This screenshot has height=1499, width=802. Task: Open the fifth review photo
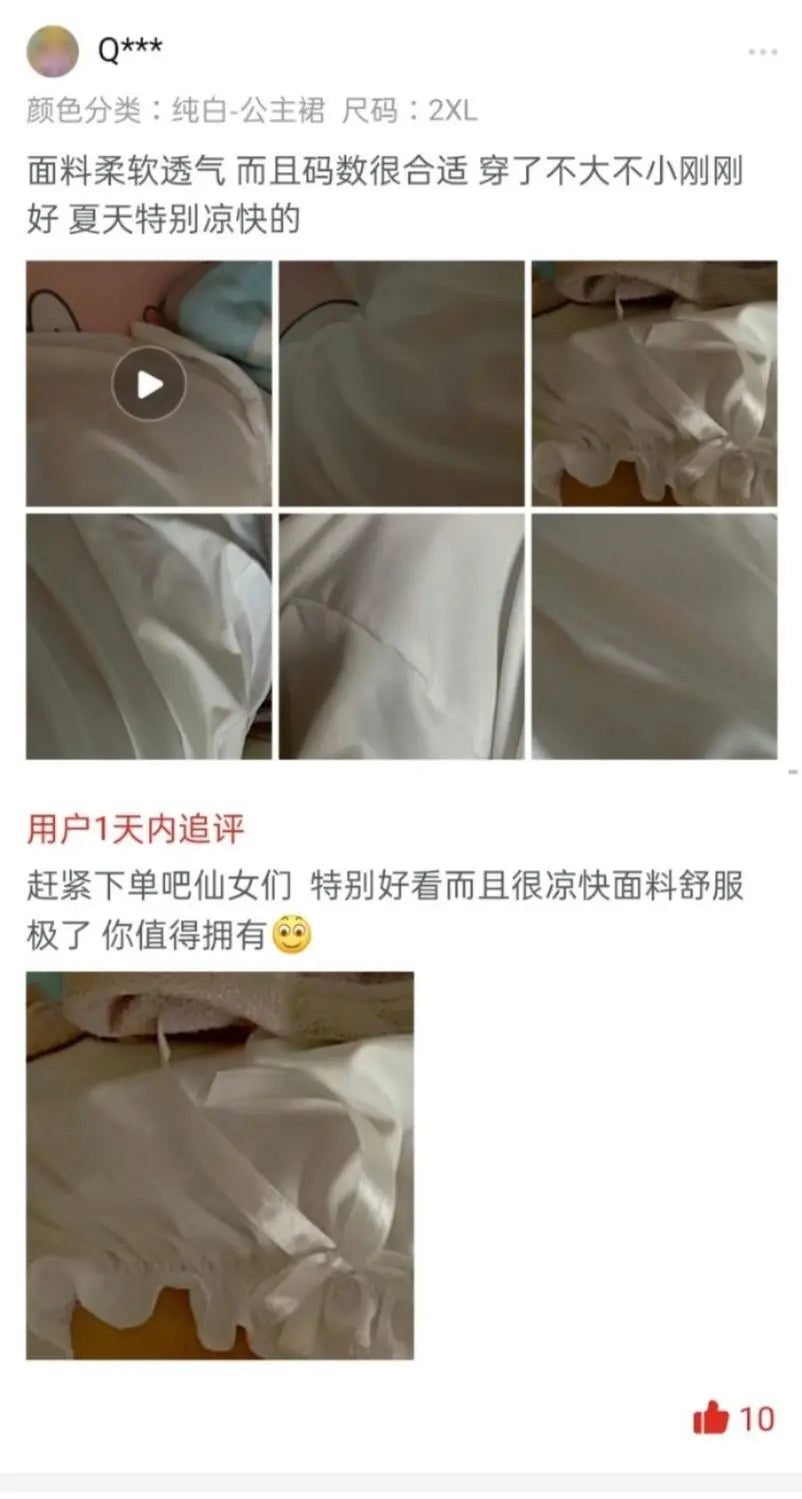point(401,637)
